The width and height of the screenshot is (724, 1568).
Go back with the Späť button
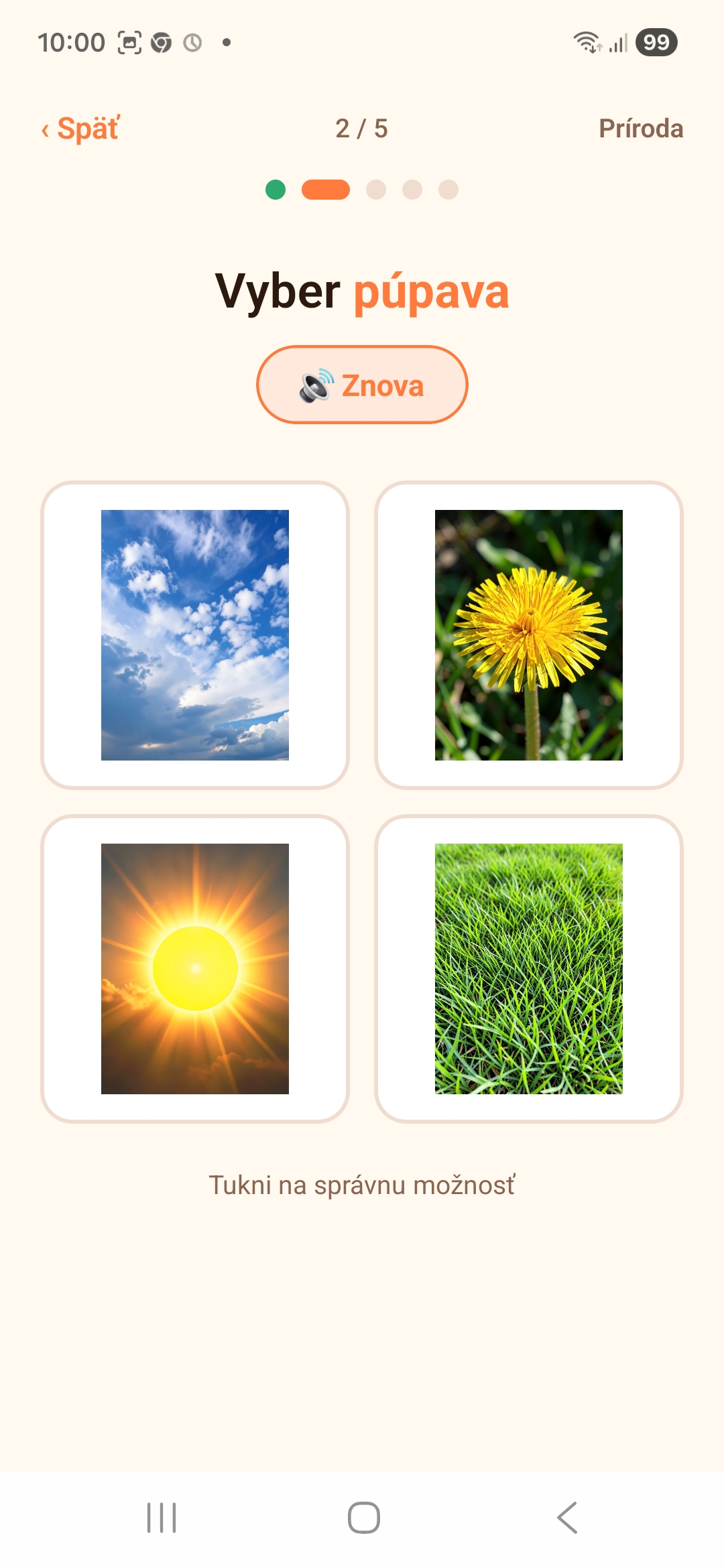point(80,128)
